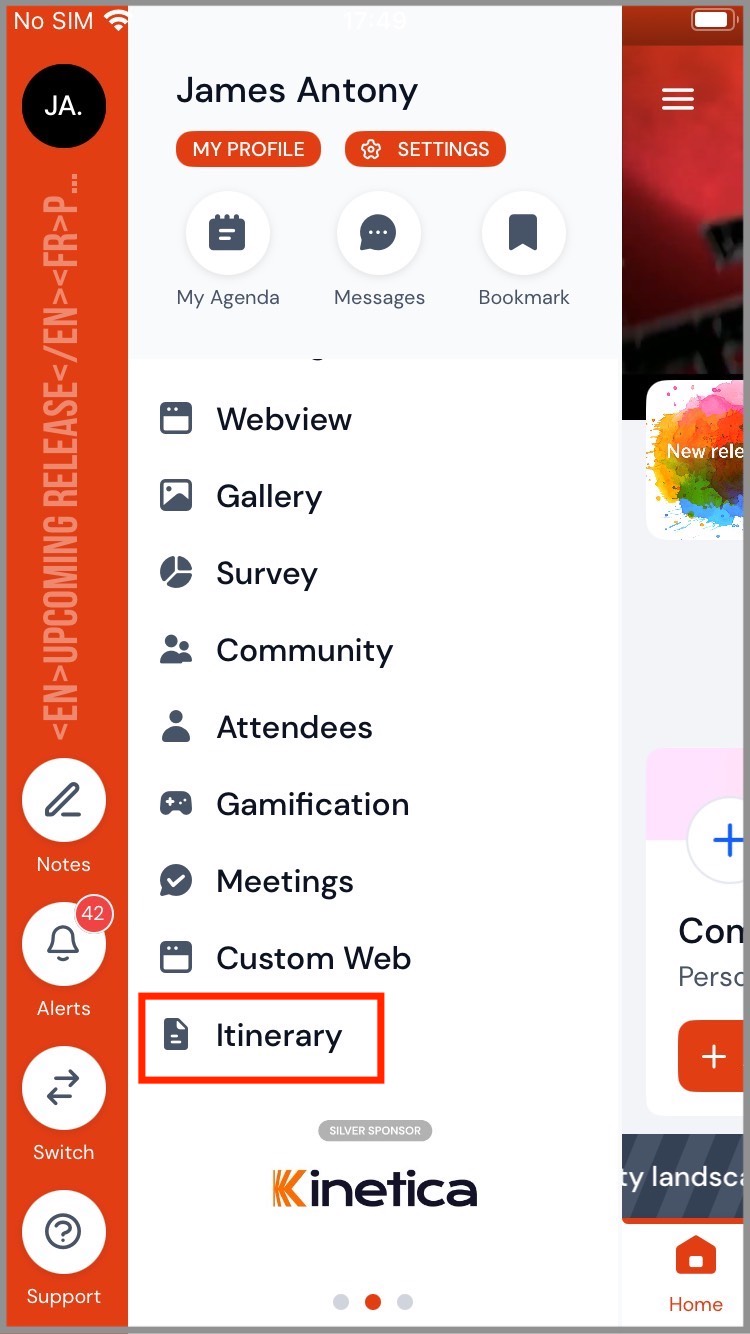Open My Agenda shortcut
The image size is (750, 1334).
(x=228, y=250)
